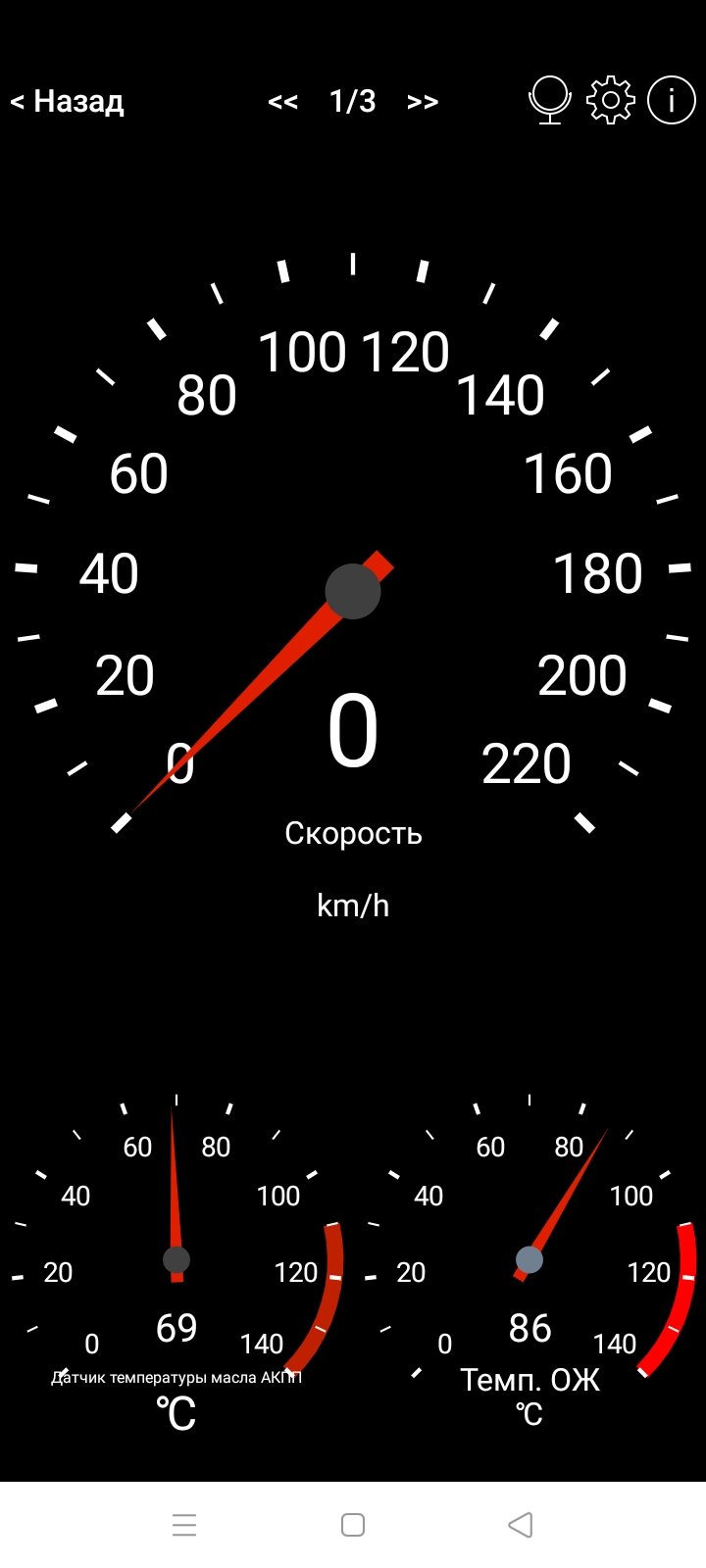Viewport: 706px width, 1568px height.
Task: Open the settings gear
Action: [x=610, y=100]
